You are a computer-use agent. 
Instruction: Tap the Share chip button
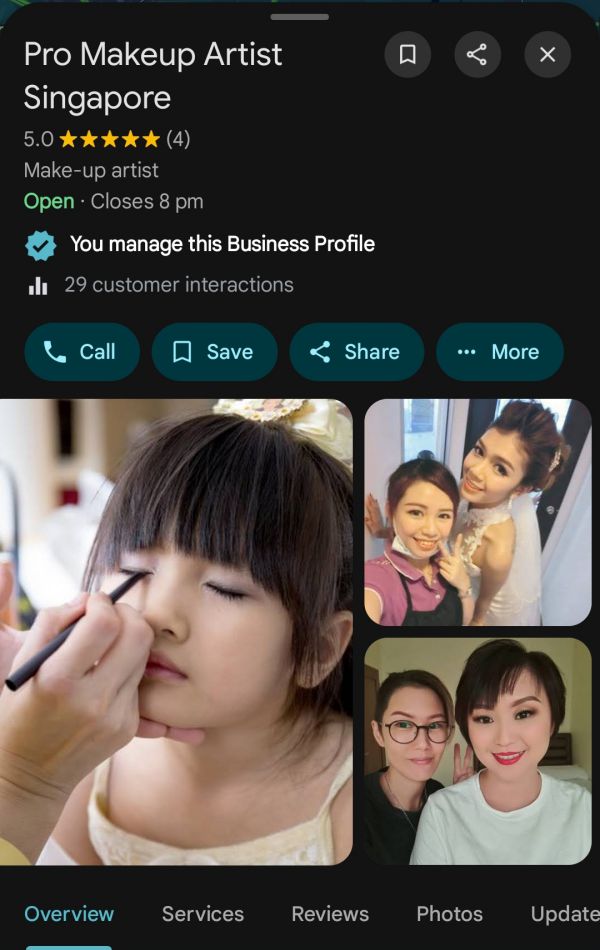[x=356, y=352]
